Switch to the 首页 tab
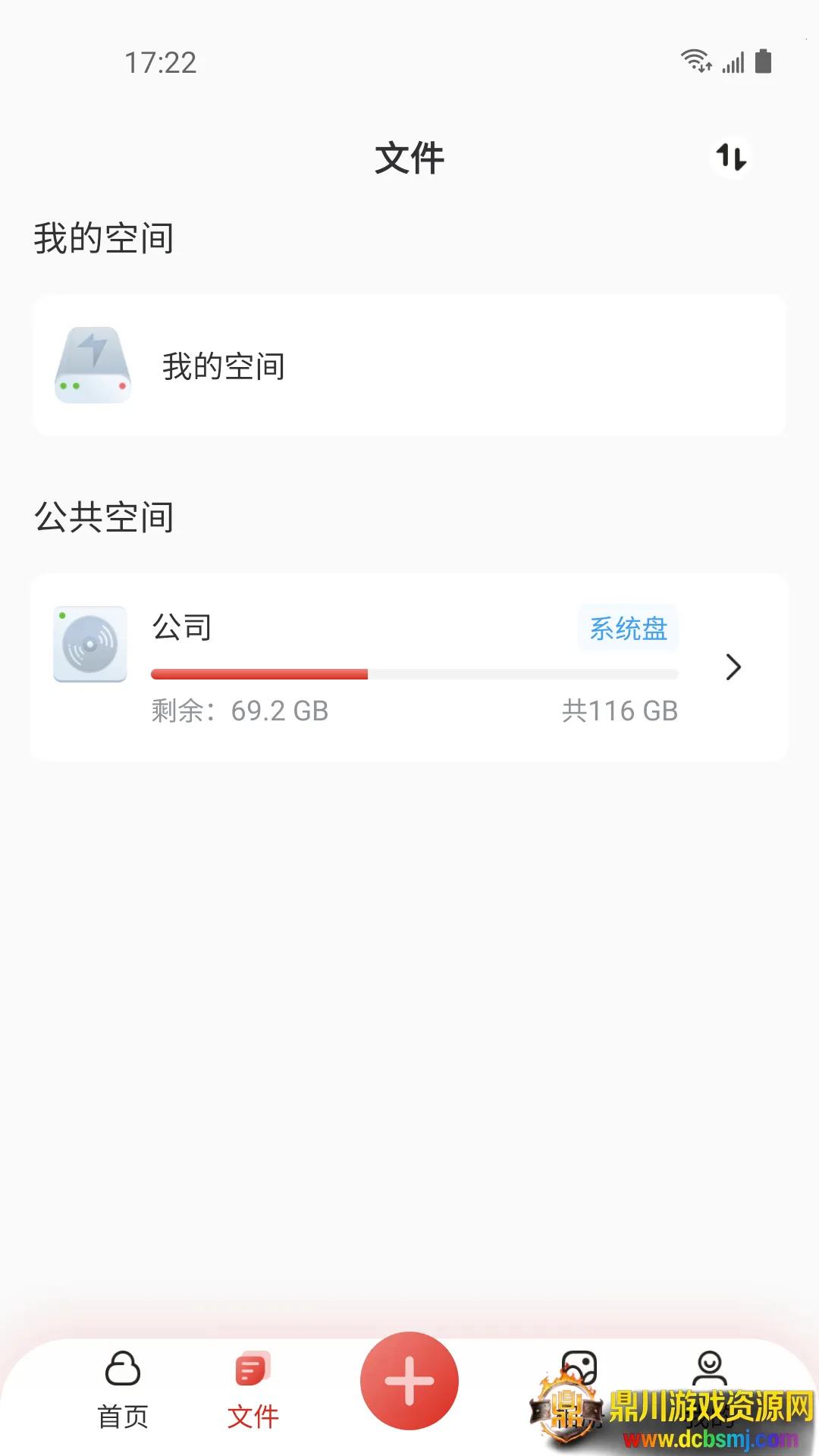 tap(123, 1388)
